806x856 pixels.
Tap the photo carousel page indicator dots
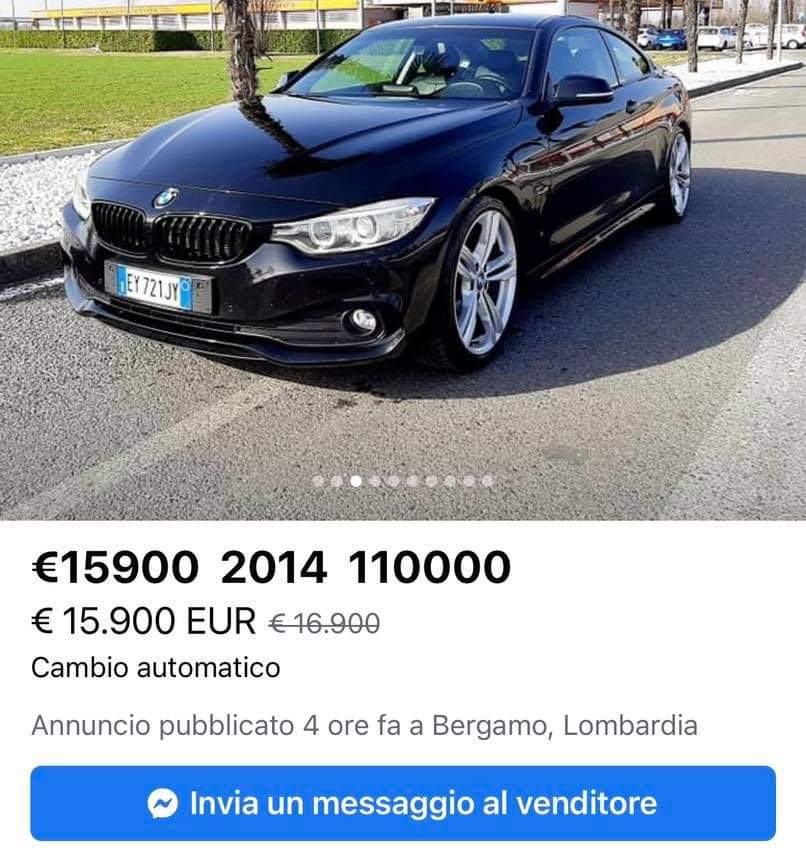(x=403, y=481)
